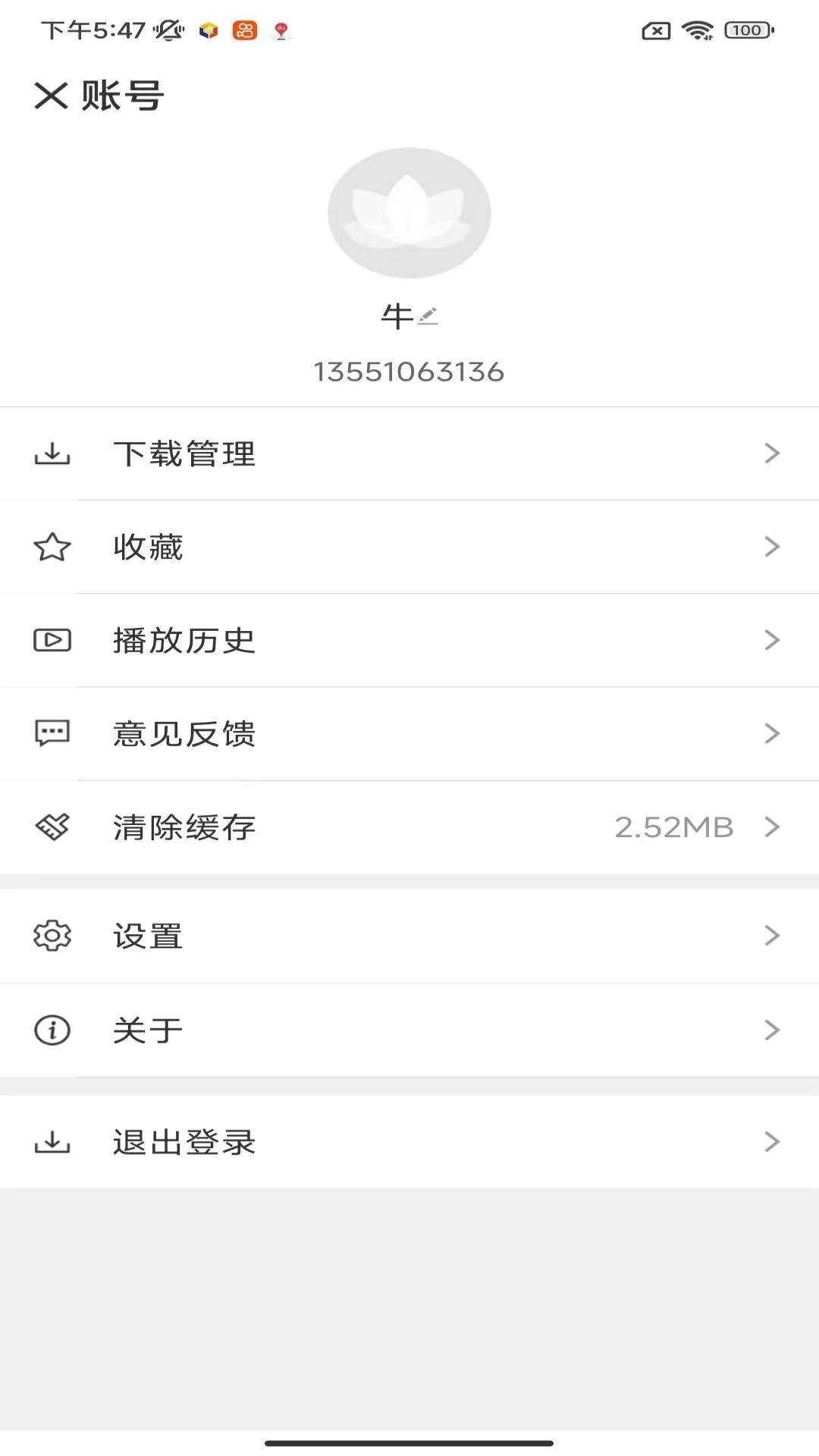The height and width of the screenshot is (1456, 819).
Task: Click the edit pencil next to nickname 牛
Action: [x=429, y=318]
